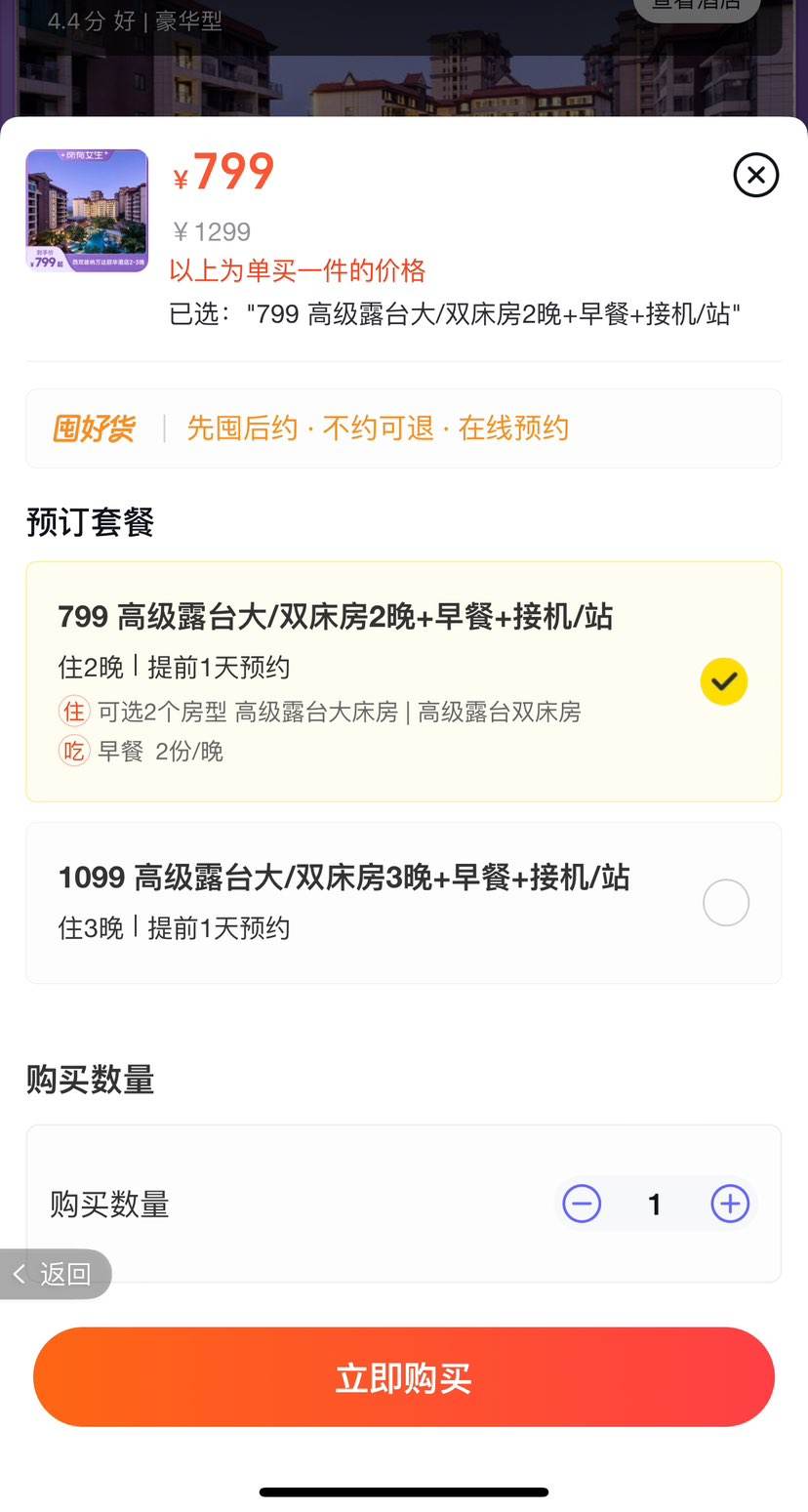Increase purchase quantity with plus button
This screenshot has height=1512, width=808.
pyautogui.click(x=730, y=1204)
